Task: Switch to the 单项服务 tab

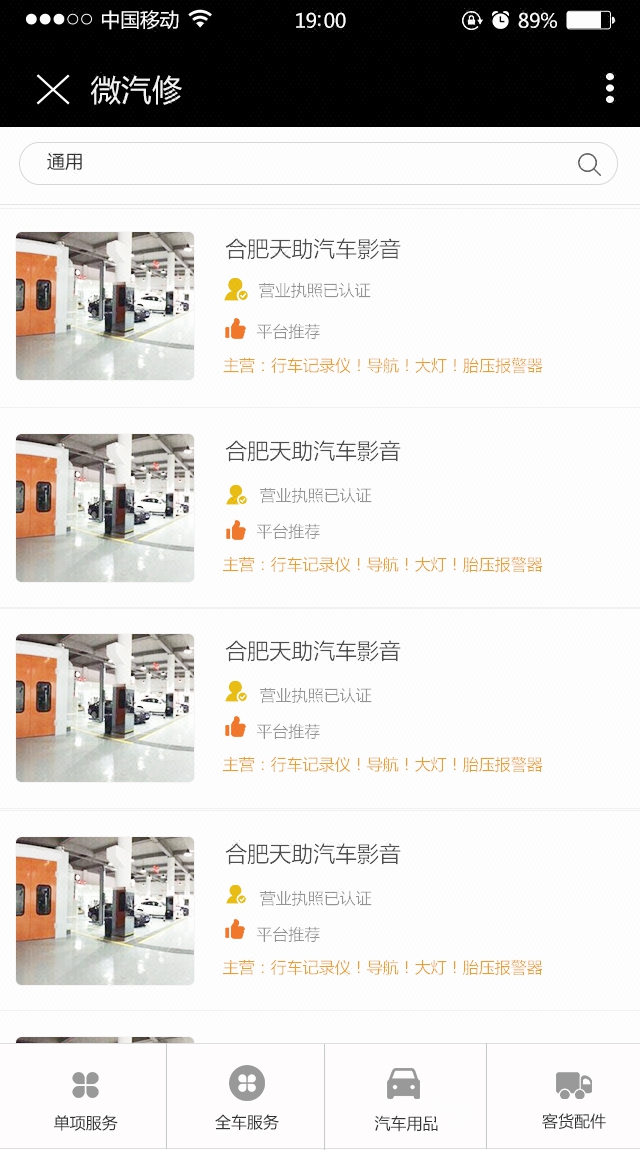Action: [85, 1097]
